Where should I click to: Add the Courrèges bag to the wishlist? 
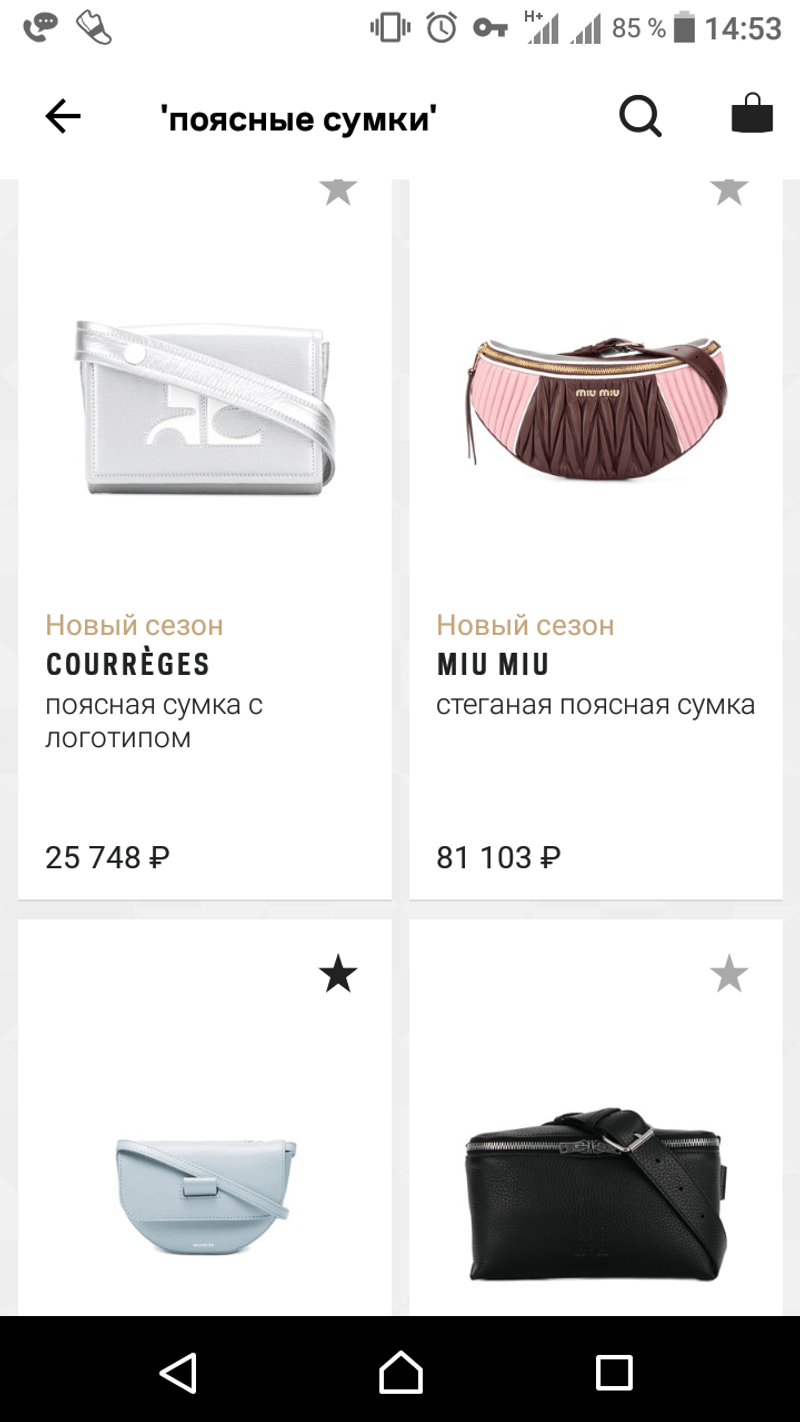[x=338, y=189]
